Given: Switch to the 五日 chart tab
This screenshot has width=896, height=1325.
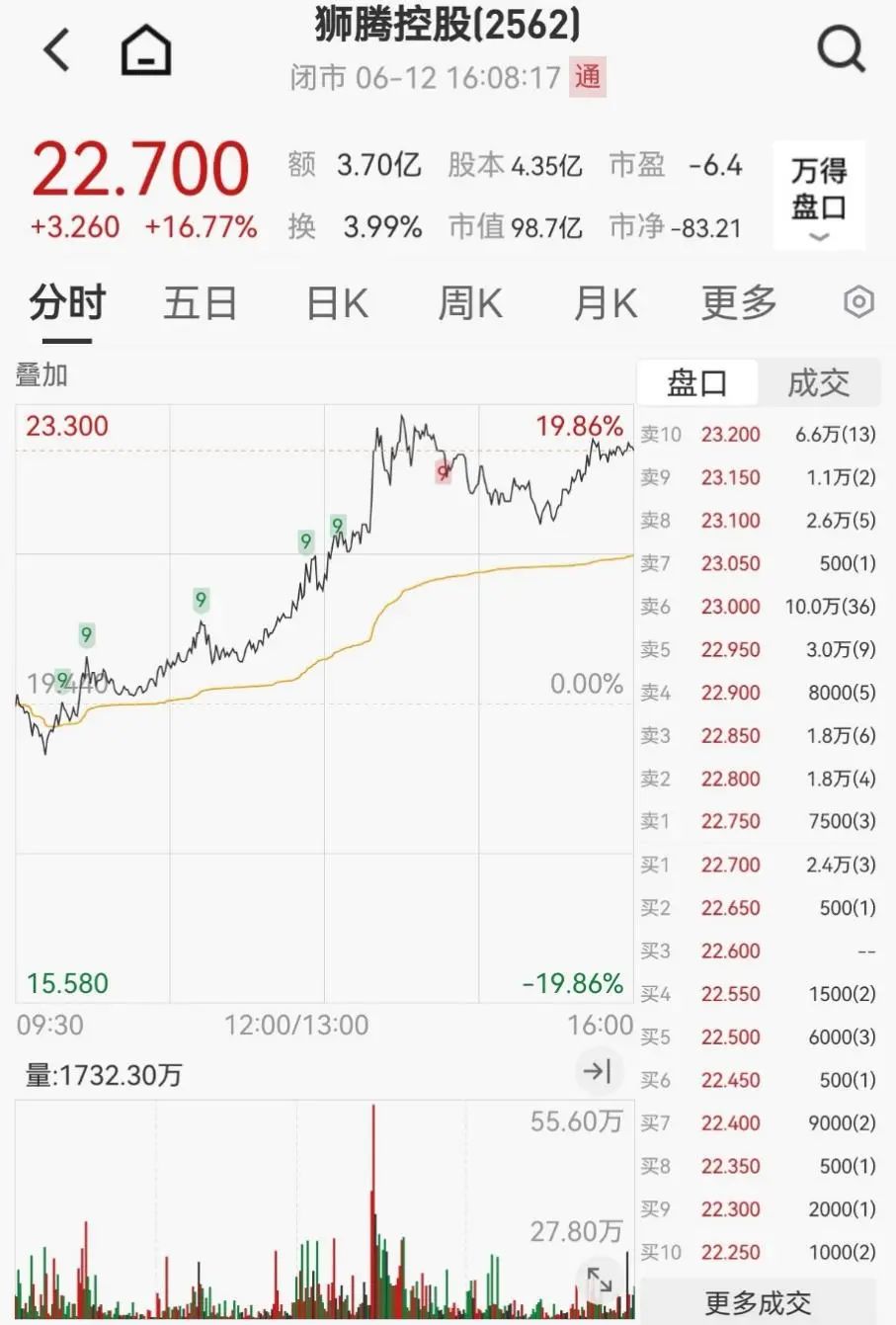Looking at the screenshot, I should (x=201, y=303).
